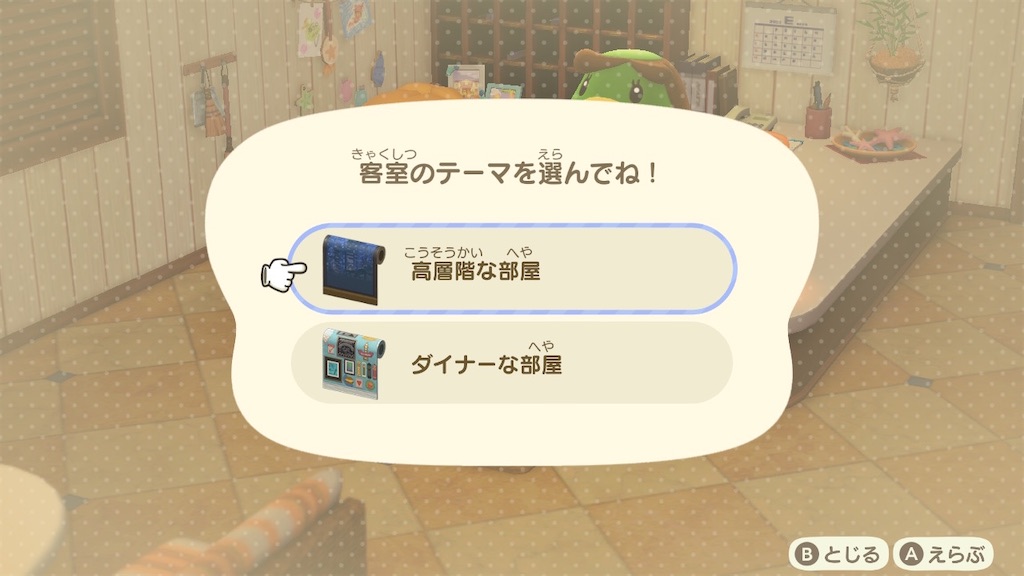Choose the ダイナーな部屋 theme option

tap(512, 363)
